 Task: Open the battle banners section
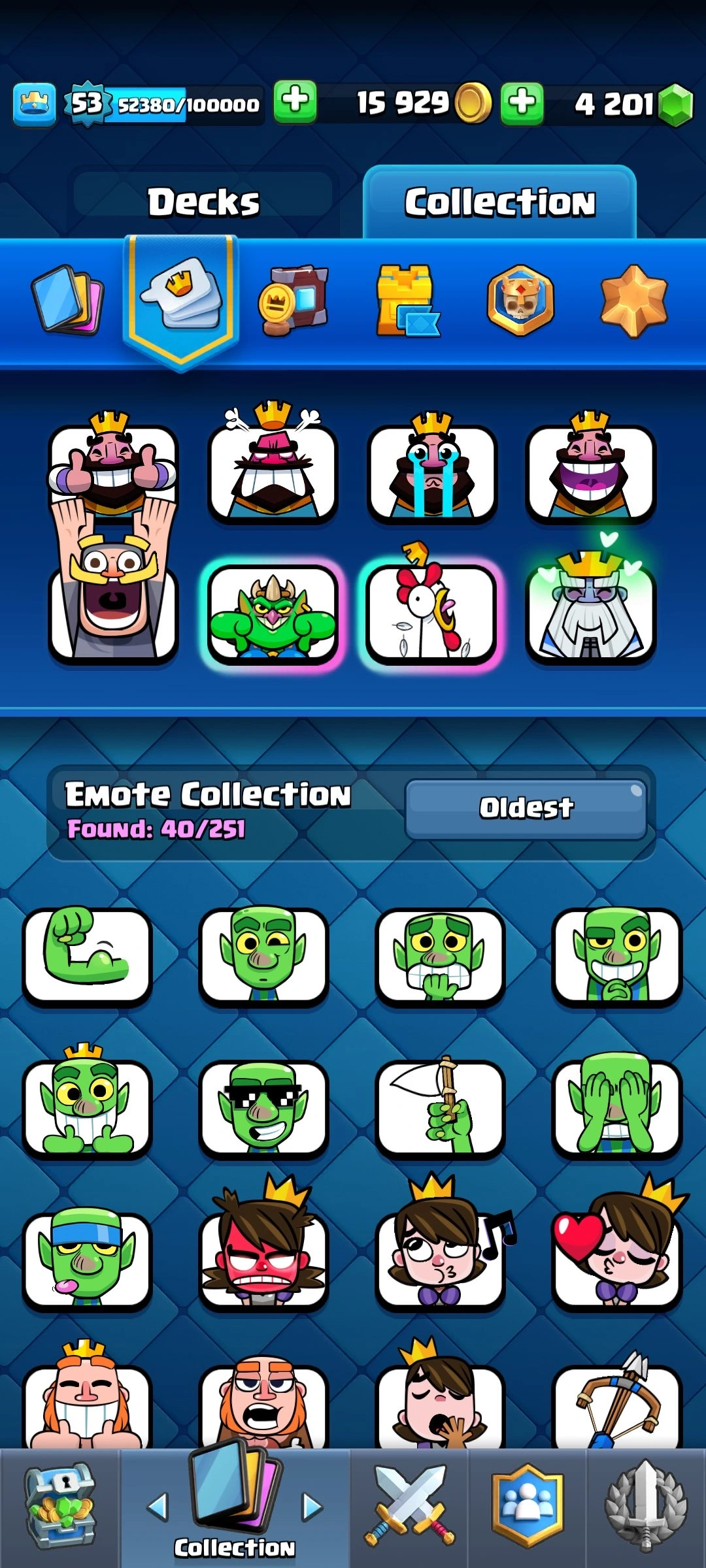tap(294, 301)
